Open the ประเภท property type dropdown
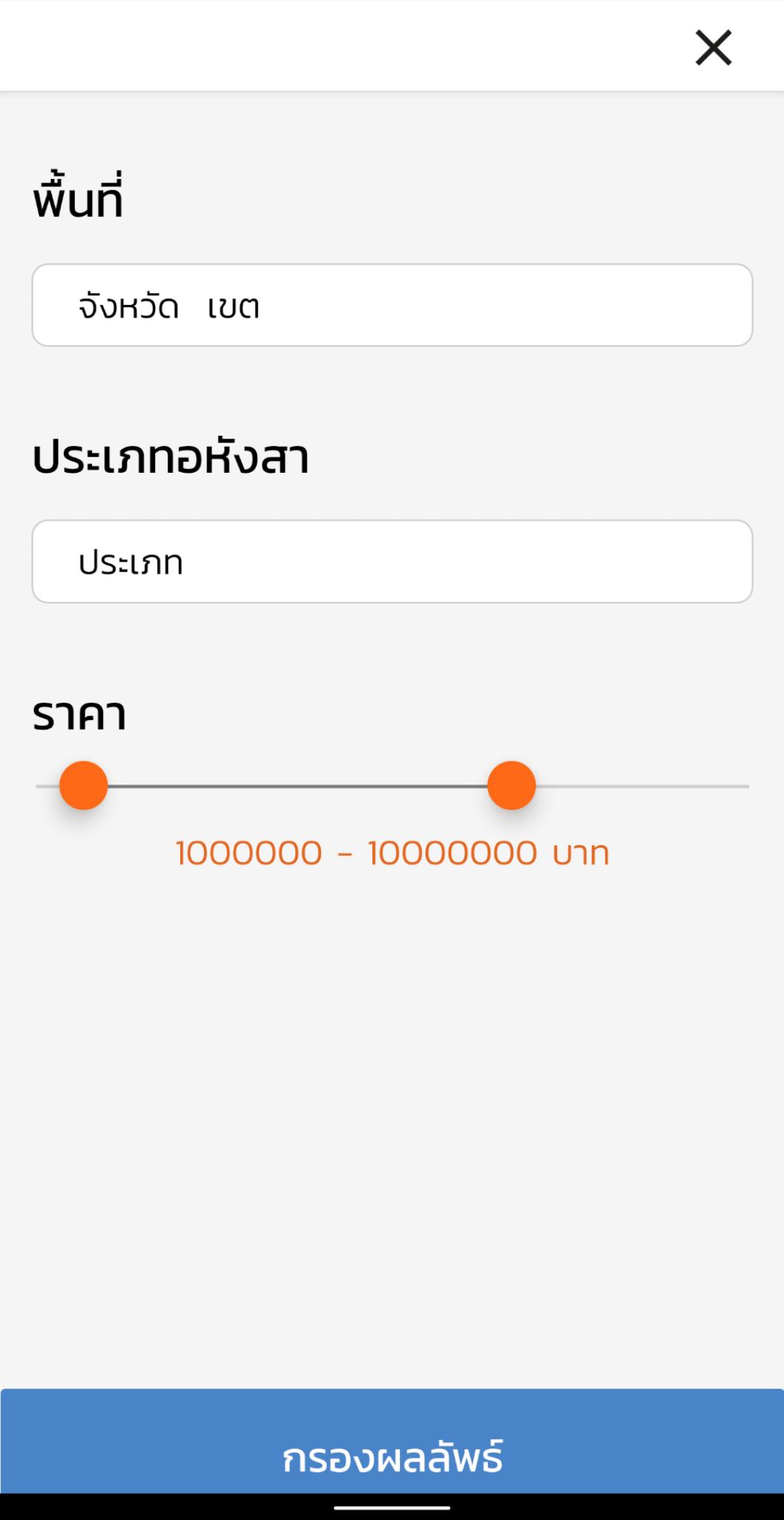Screen dimensions: 784x1520 click(x=392, y=562)
